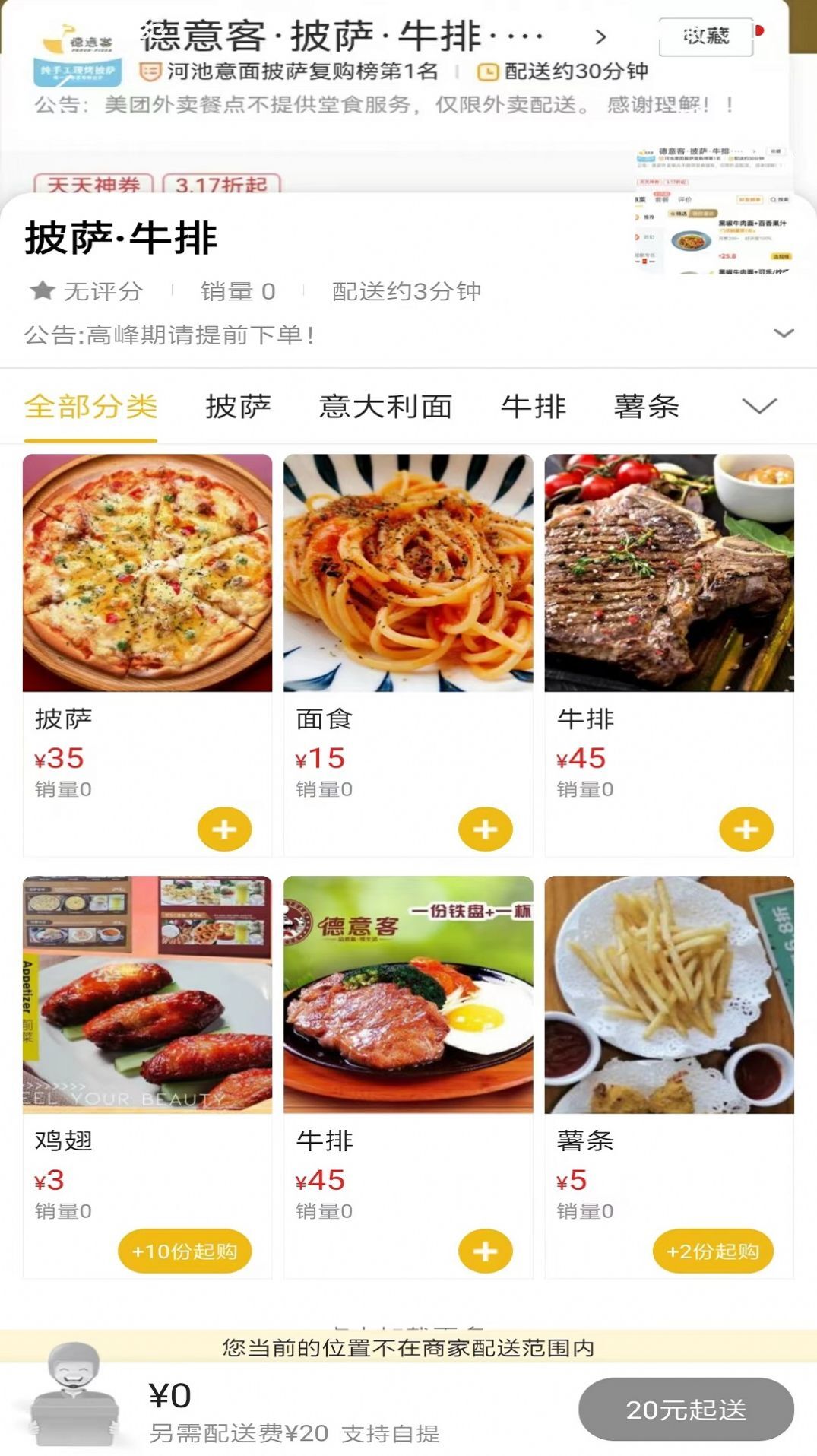Switch to the 意大利面 category tab
Screen dimensions: 817x1456
click(385, 408)
